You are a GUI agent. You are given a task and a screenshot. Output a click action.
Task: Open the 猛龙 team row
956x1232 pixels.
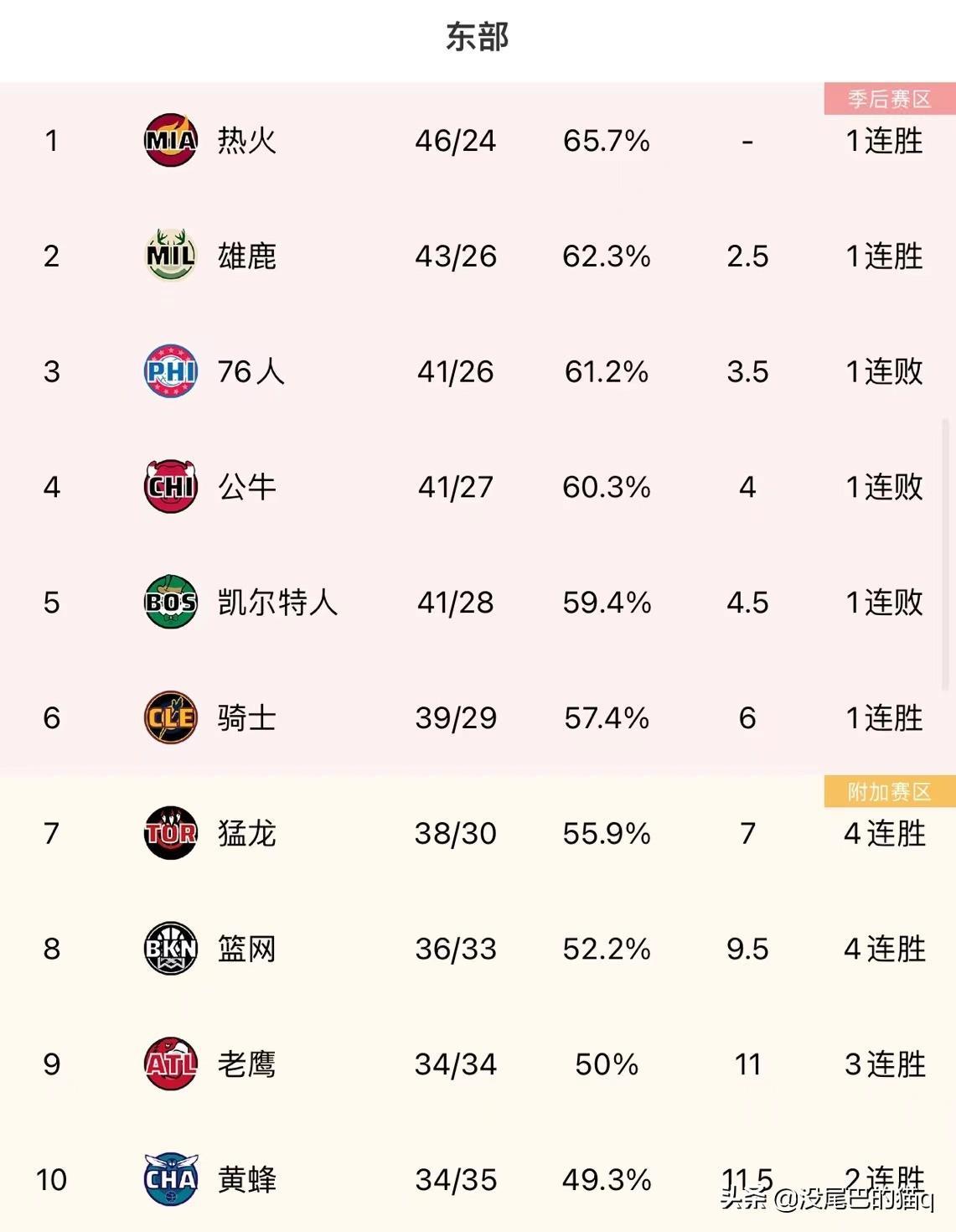tap(478, 834)
